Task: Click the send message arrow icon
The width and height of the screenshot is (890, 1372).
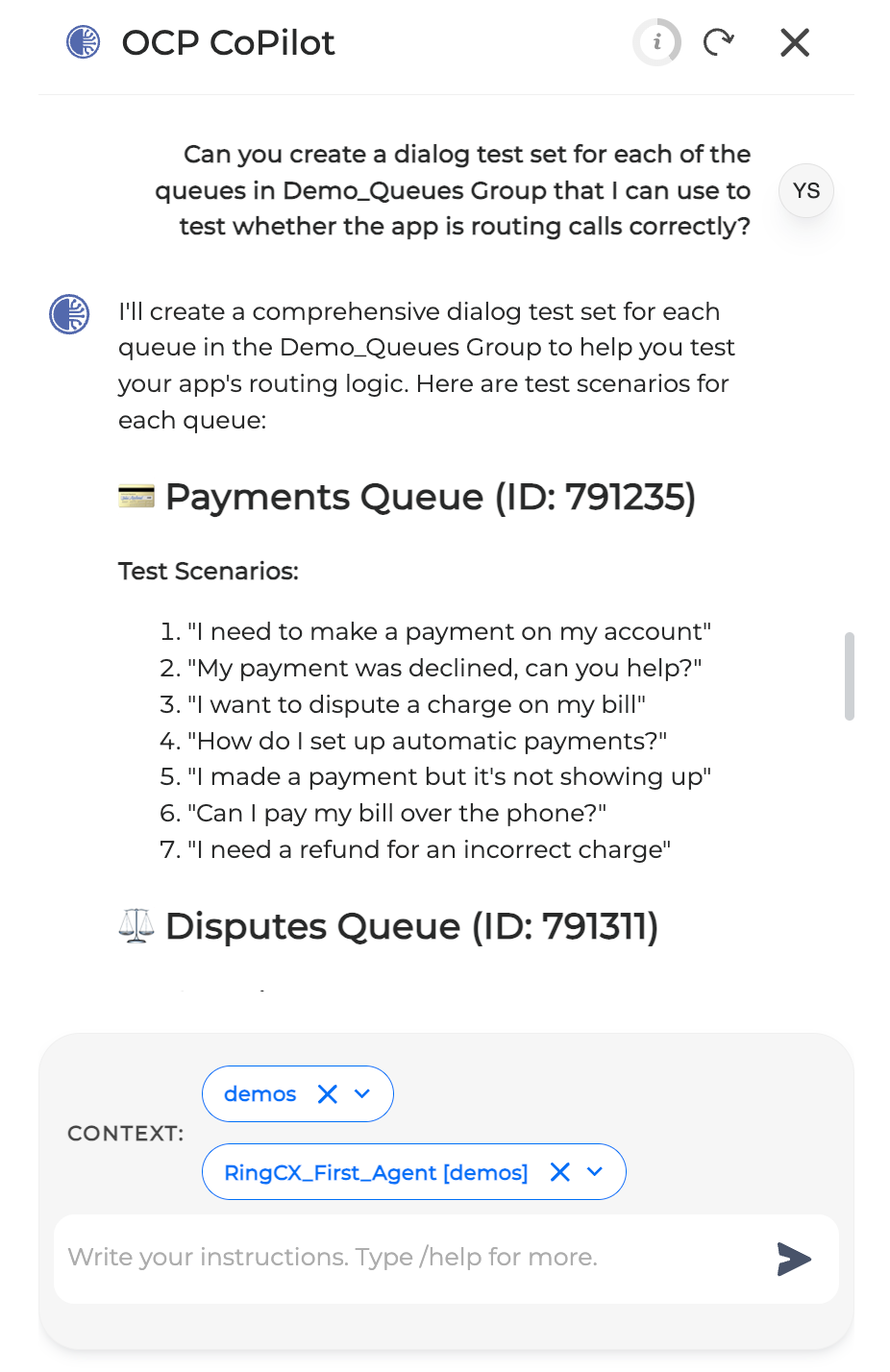Action: coord(794,1259)
